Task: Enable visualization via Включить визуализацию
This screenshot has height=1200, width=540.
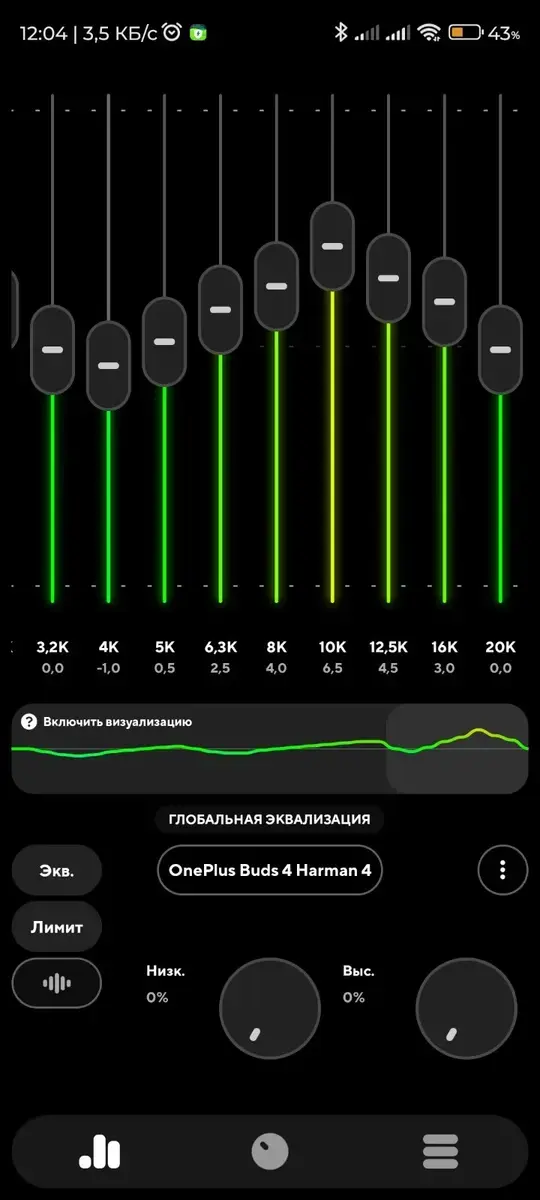Action: pos(107,721)
